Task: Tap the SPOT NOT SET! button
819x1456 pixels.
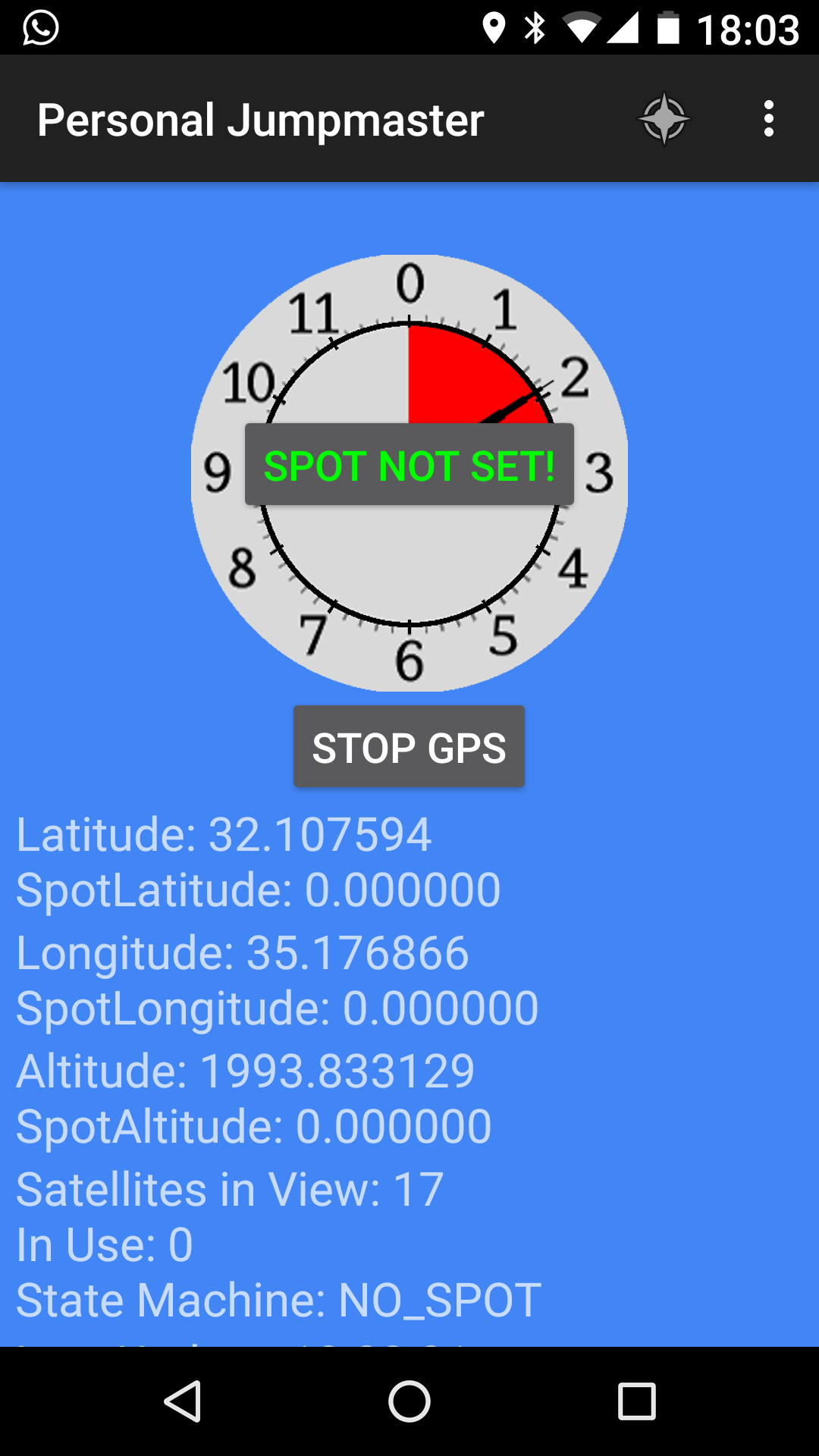Action: coord(409,465)
